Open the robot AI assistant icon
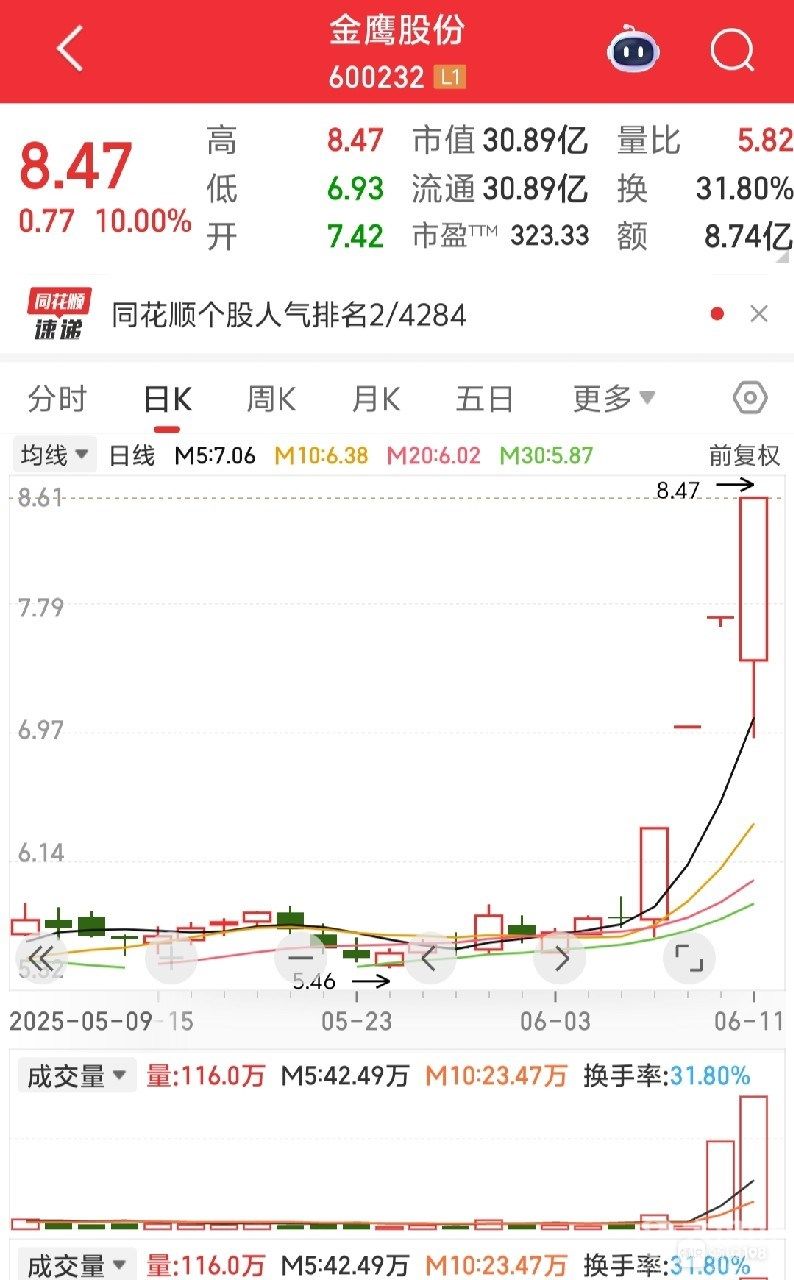 tap(633, 50)
